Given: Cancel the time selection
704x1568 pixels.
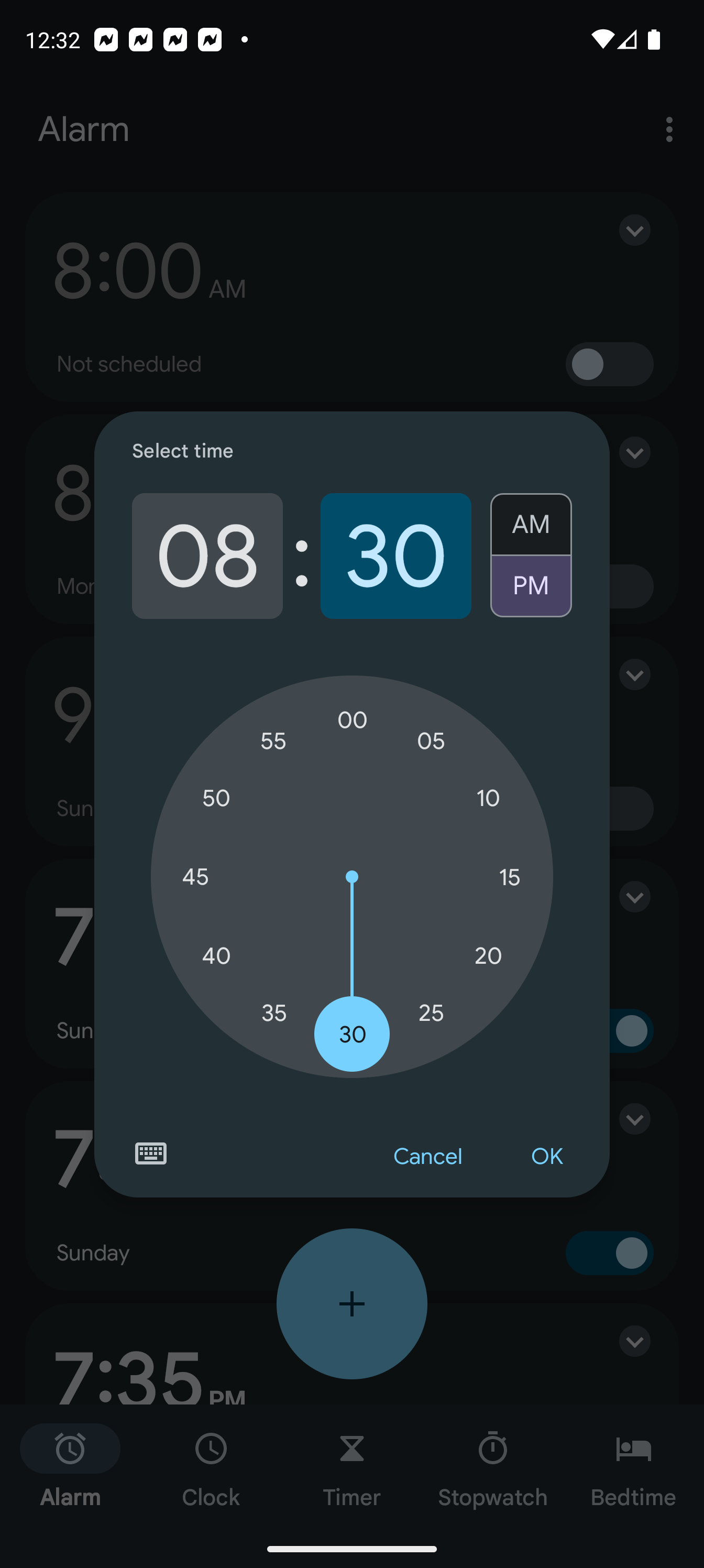Looking at the screenshot, I should pyautogui.click(x=428, y=1156).
